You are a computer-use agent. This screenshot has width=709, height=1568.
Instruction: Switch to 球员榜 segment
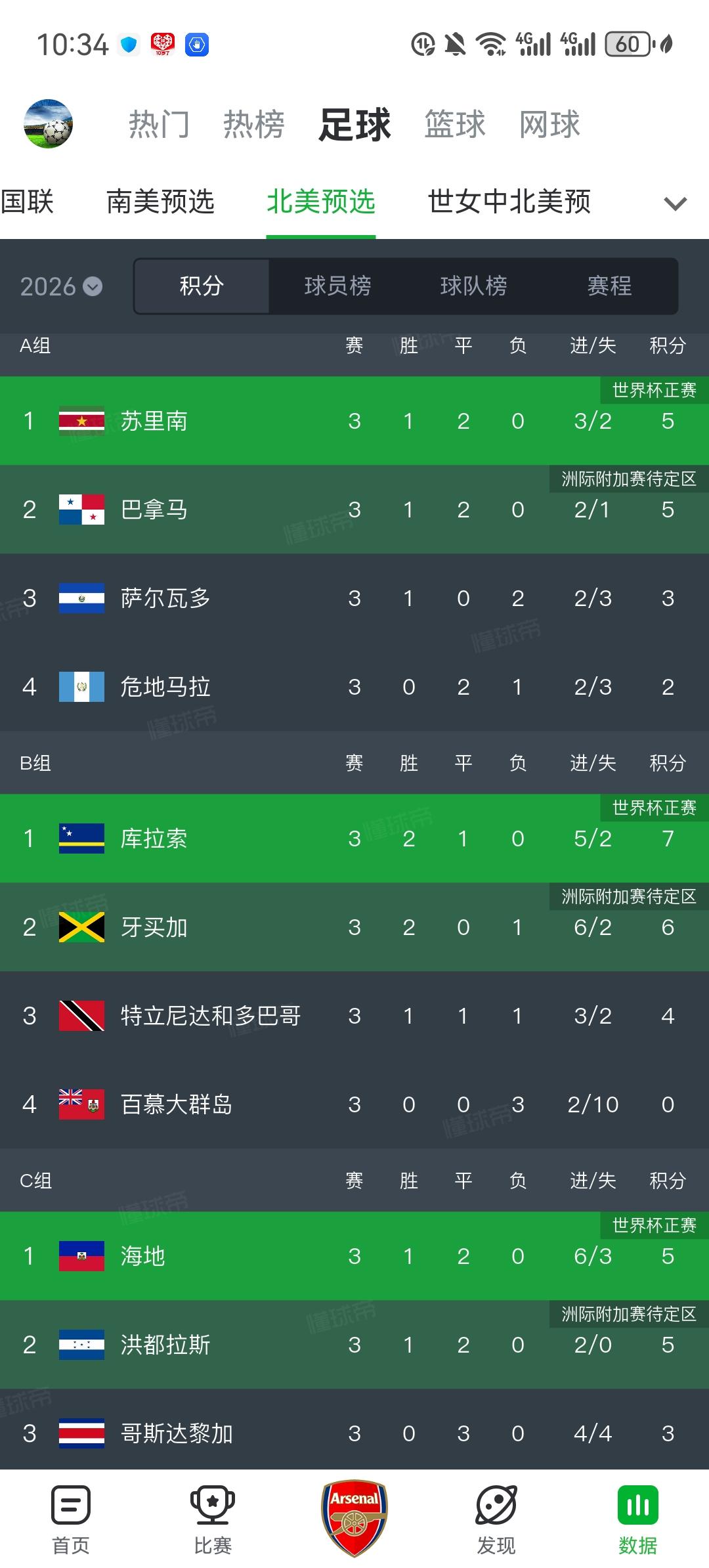[337, 286]
